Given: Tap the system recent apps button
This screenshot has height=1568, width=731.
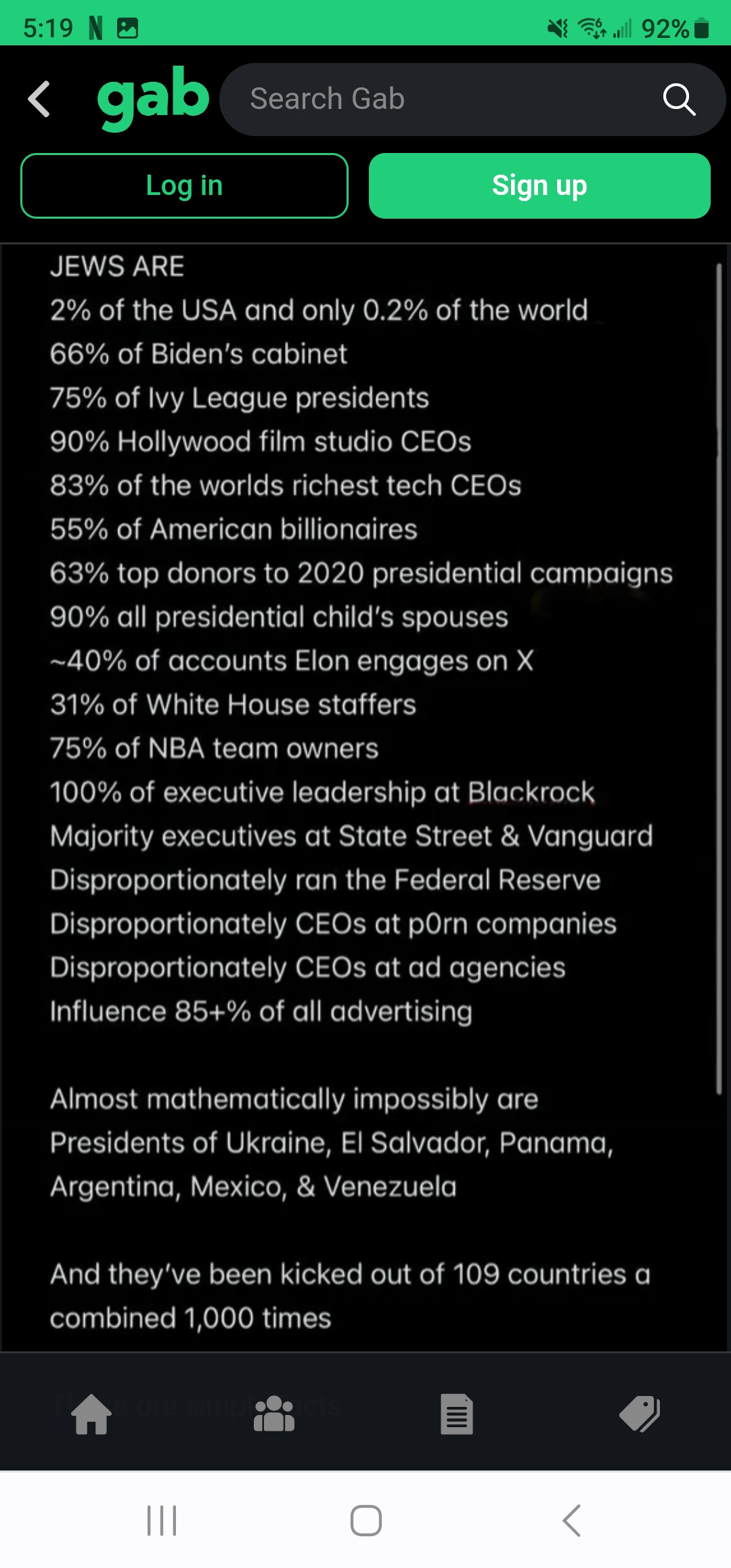Looking at the screenshot, I should [162, 1521].
